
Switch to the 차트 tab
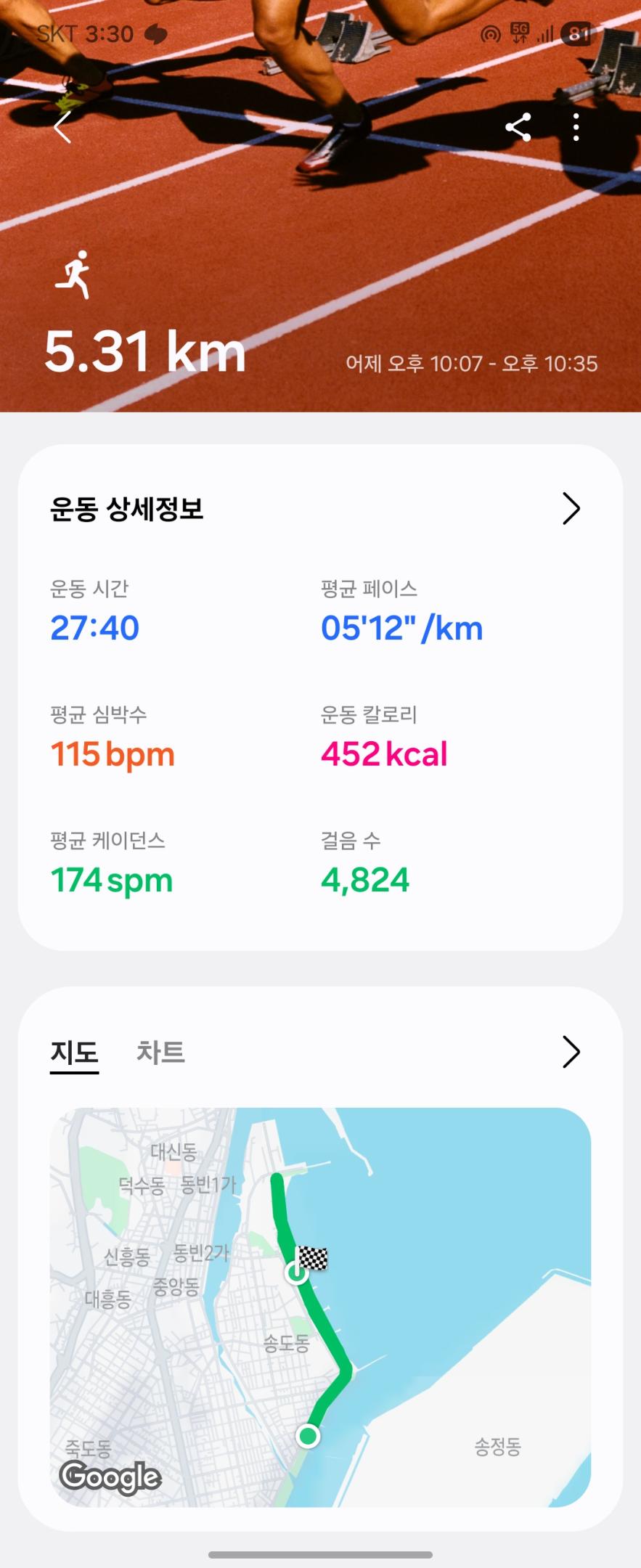160,1053
